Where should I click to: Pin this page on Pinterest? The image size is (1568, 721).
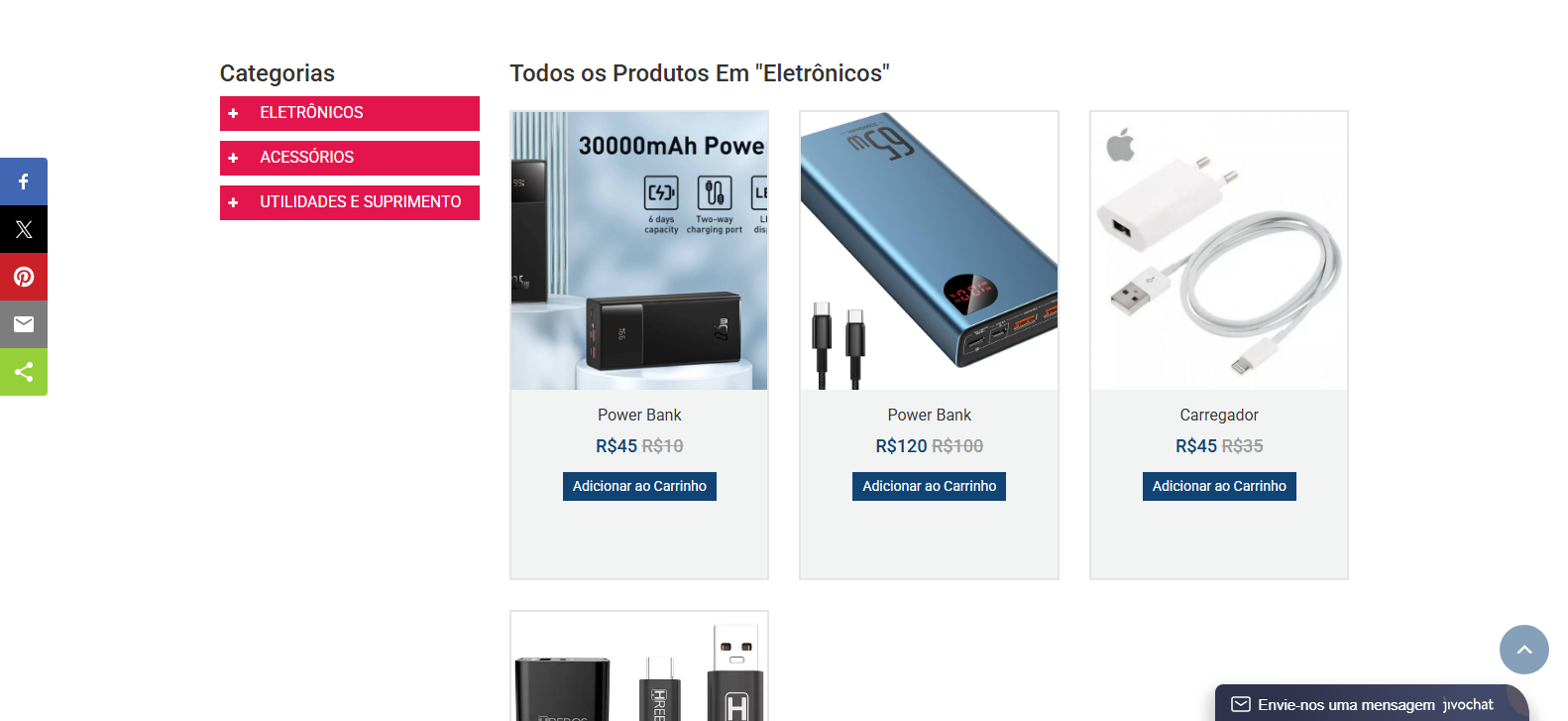24,277
